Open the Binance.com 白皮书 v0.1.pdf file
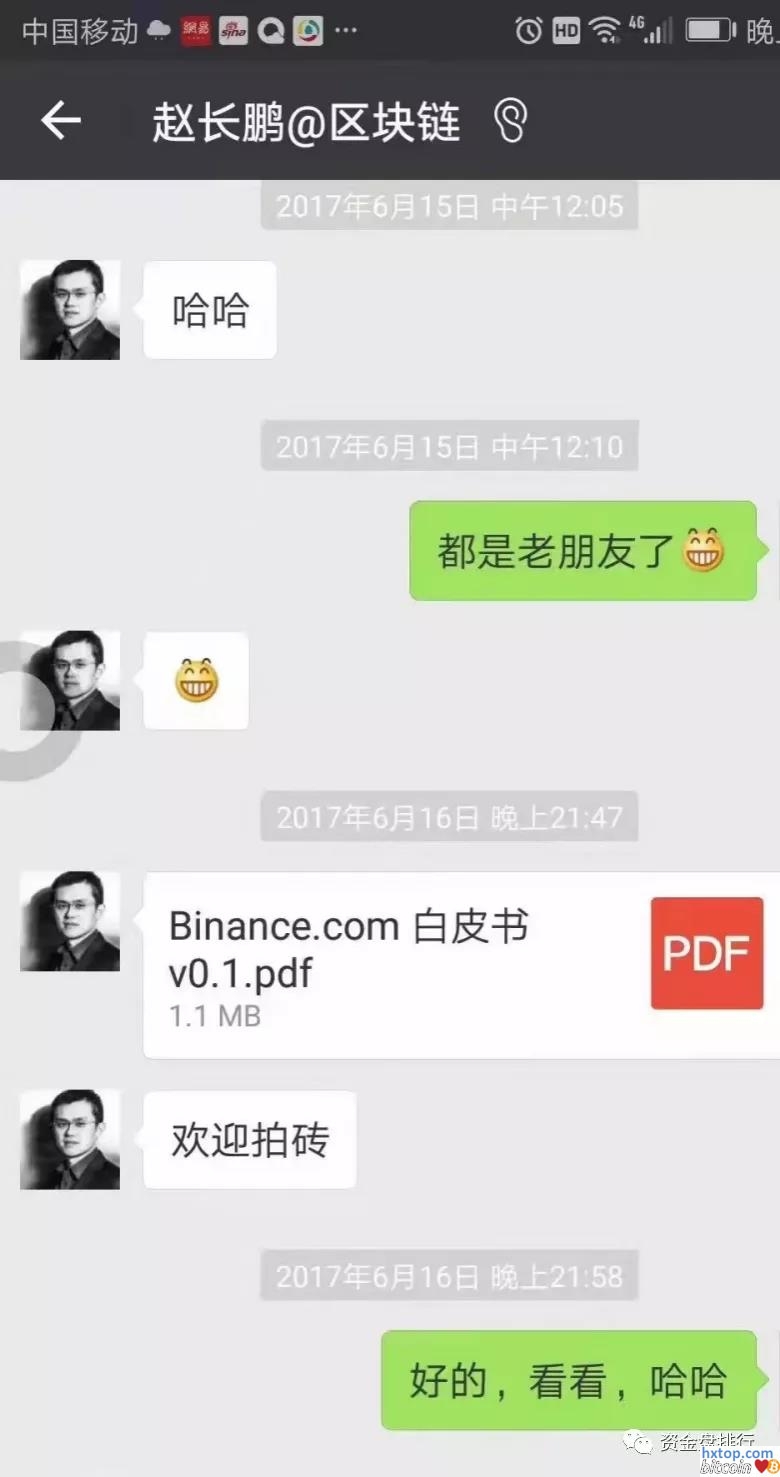The width and height of the screenshot is (780, 1477). 460,964
